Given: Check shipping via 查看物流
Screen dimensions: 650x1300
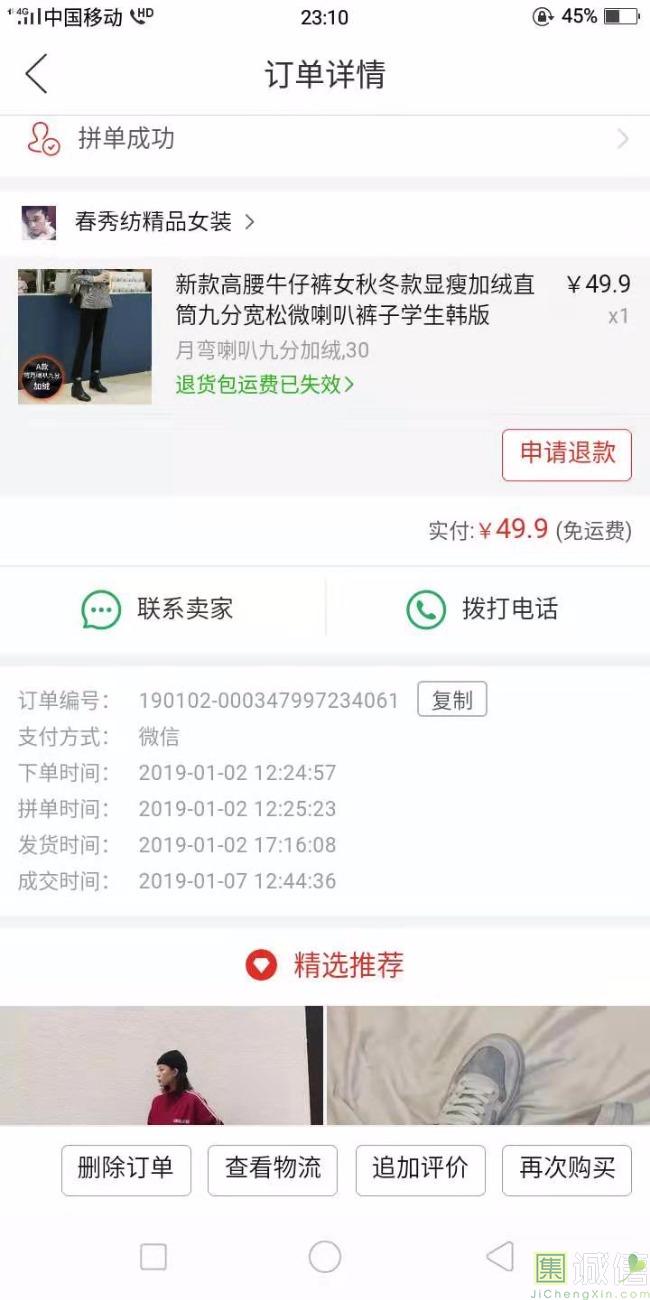Looking at the screenshot, I should point(273,1168).
